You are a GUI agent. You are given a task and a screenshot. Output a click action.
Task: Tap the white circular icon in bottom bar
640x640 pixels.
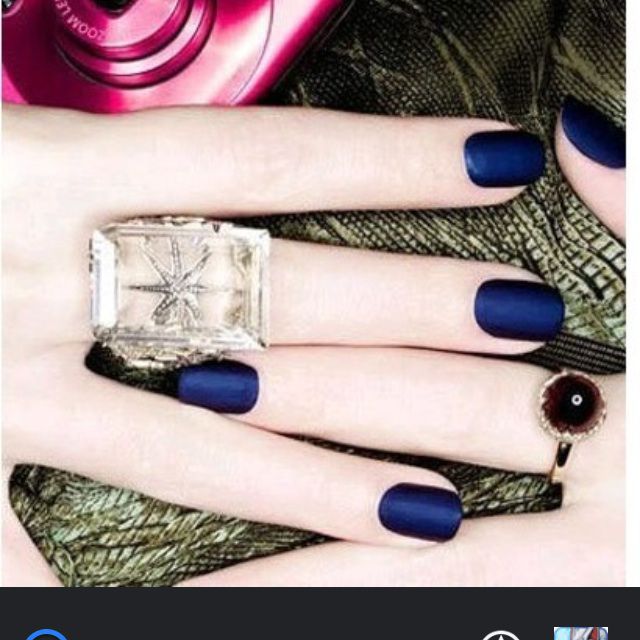pos(500,636)
